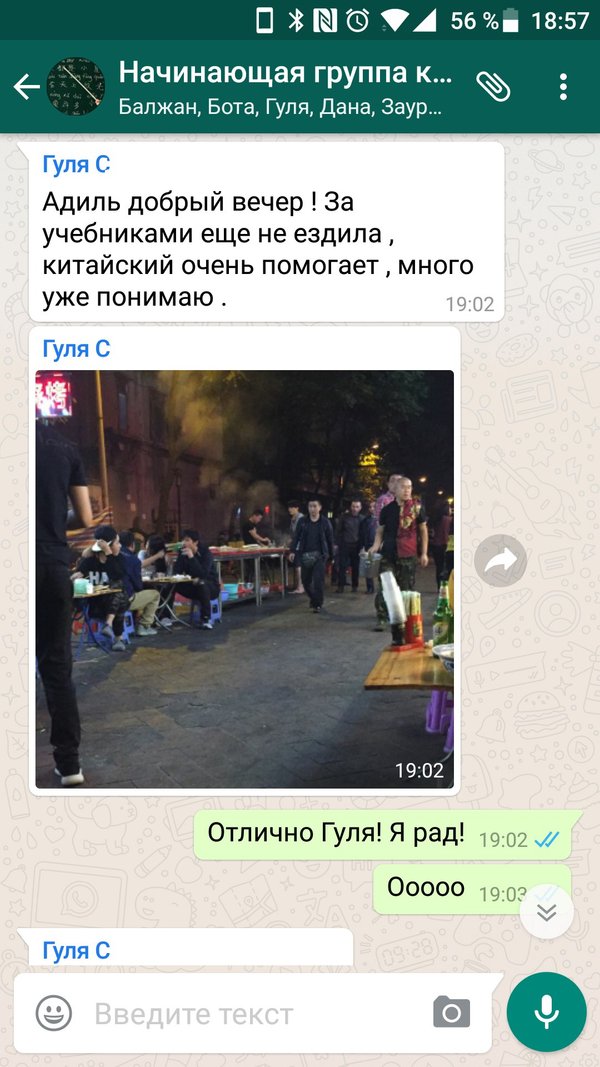Tap sender name Гуля С above the photo
The image size is (600, 1067).
76,349
